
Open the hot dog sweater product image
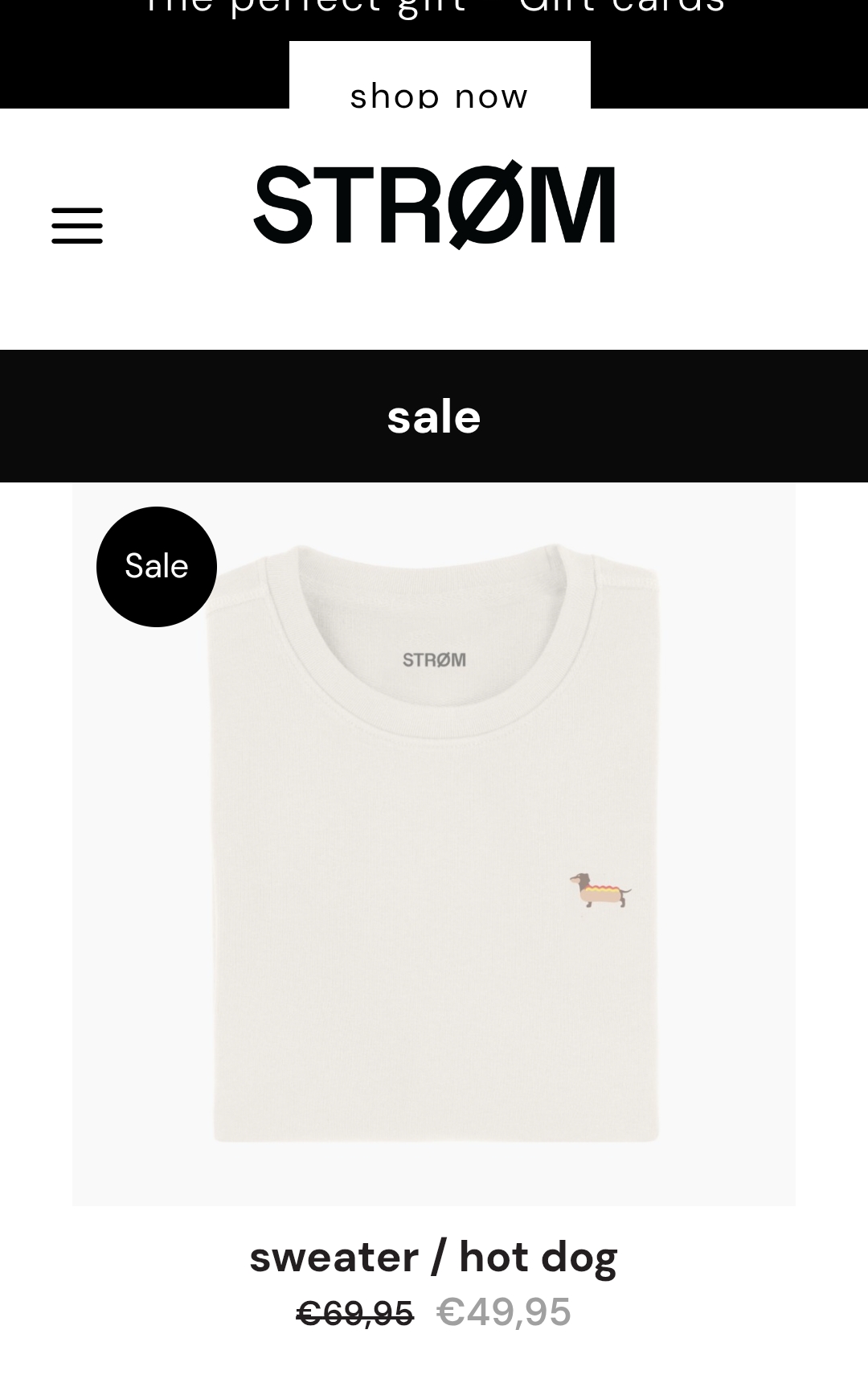point(434,843)
